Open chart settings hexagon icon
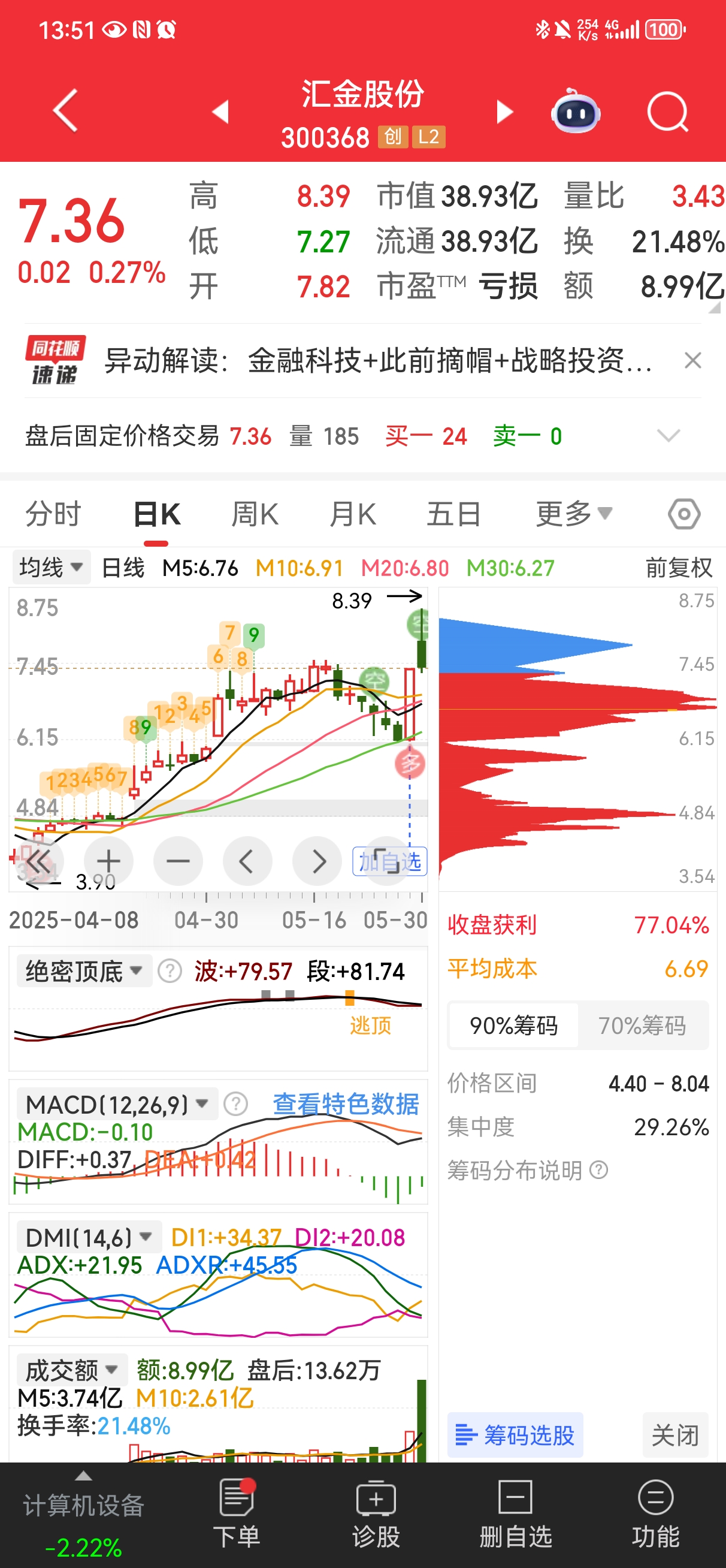The width and height of the screenshot is (726, 1568). tap(684, 514)
